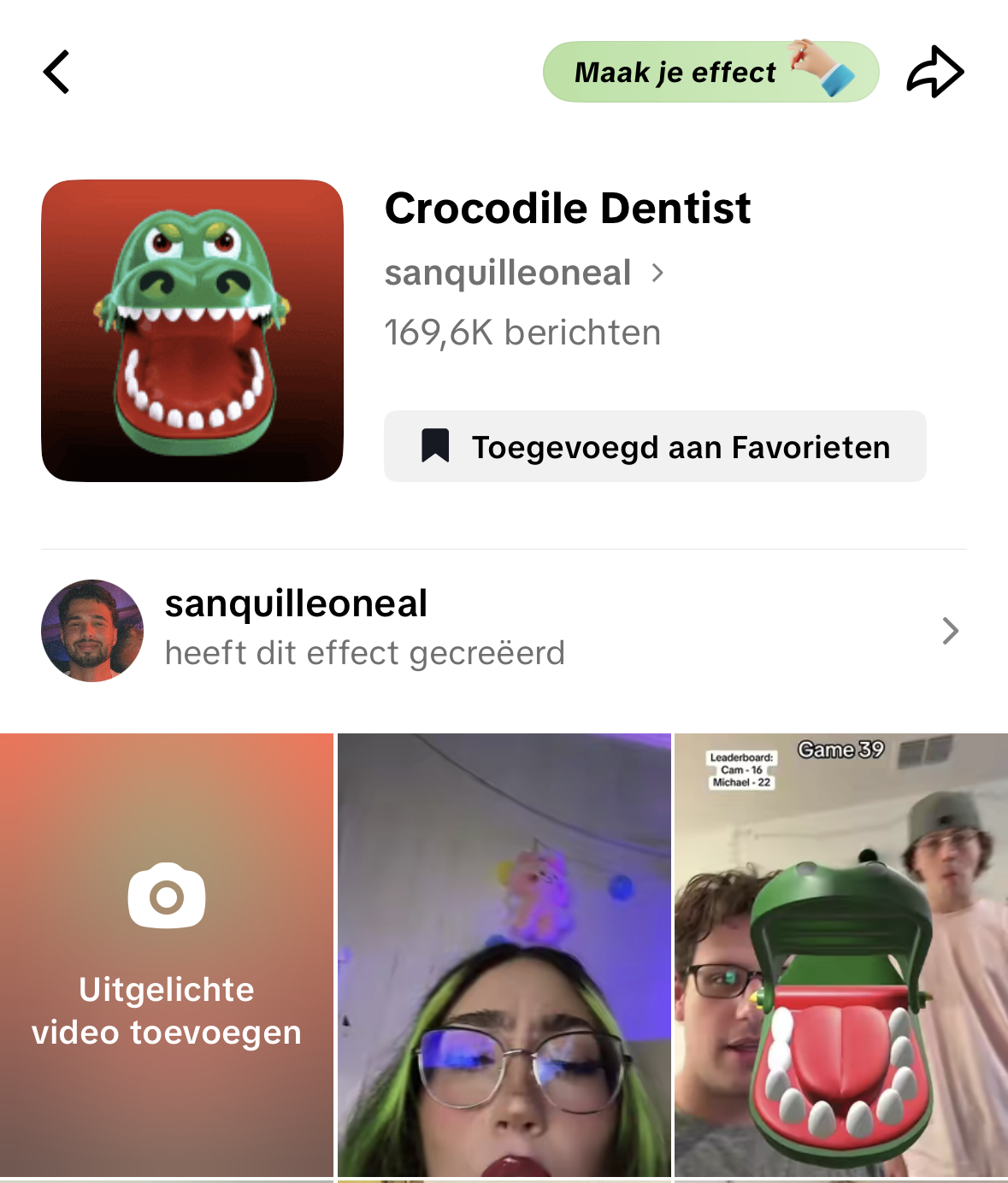
Task: Select 'Uitgelichte video toevoegen' tile
Action: [167, 955]
